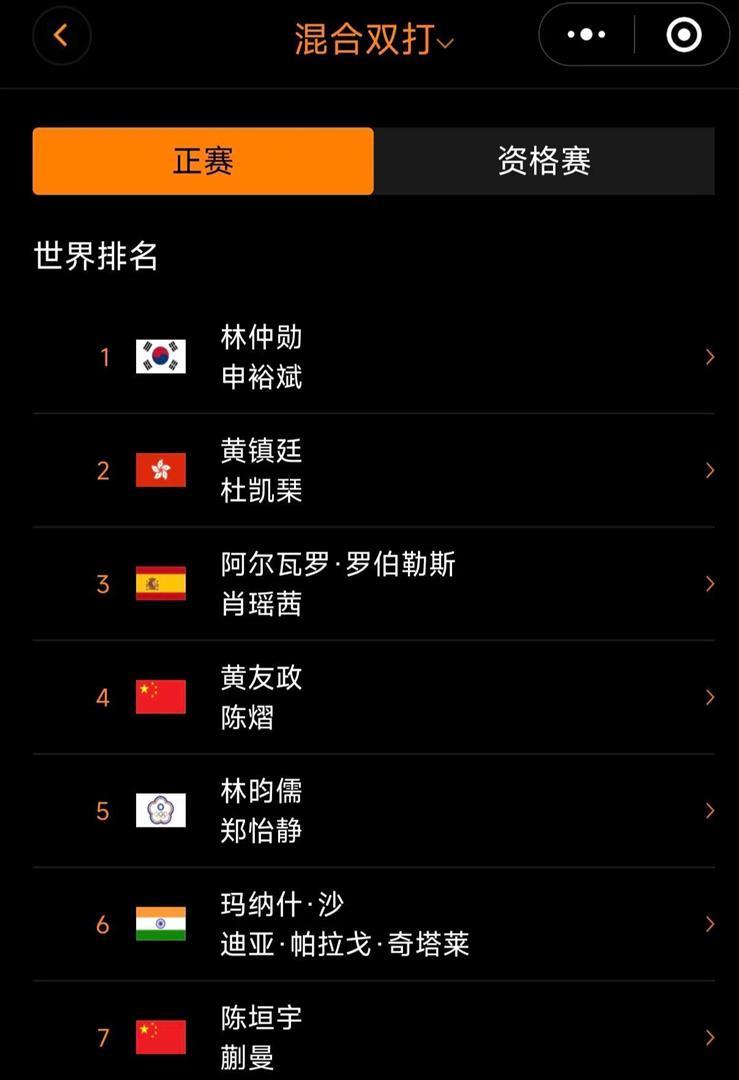Open the pair 林昀儒 and 郑怡静

(x=372, y=810)
